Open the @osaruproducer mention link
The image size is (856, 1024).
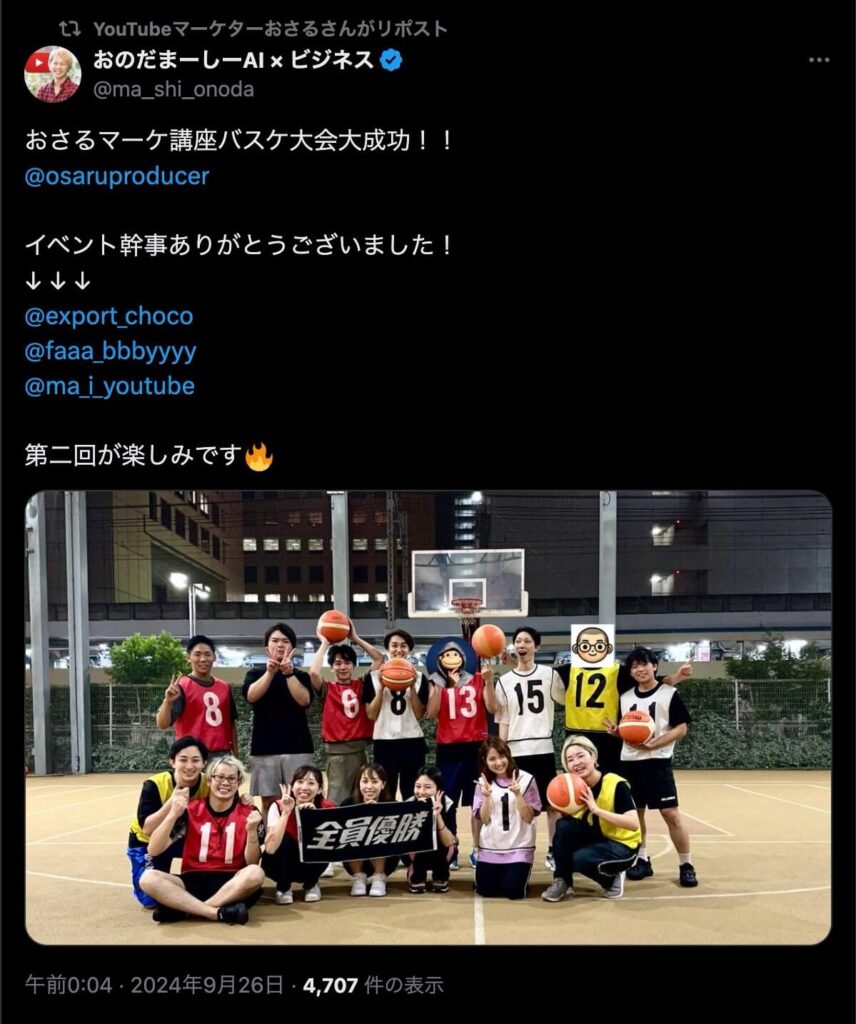(x=117, y=176)
